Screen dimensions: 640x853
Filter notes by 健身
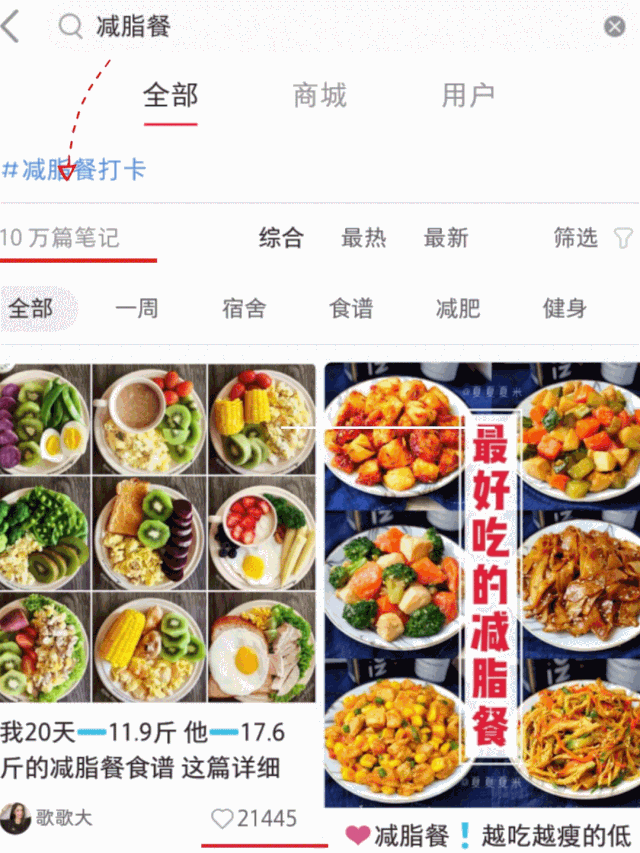564,309
